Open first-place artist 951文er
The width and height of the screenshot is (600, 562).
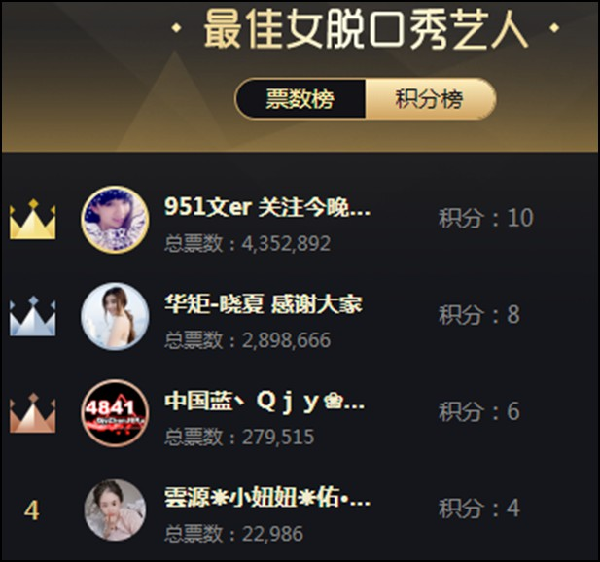(267, 210)
